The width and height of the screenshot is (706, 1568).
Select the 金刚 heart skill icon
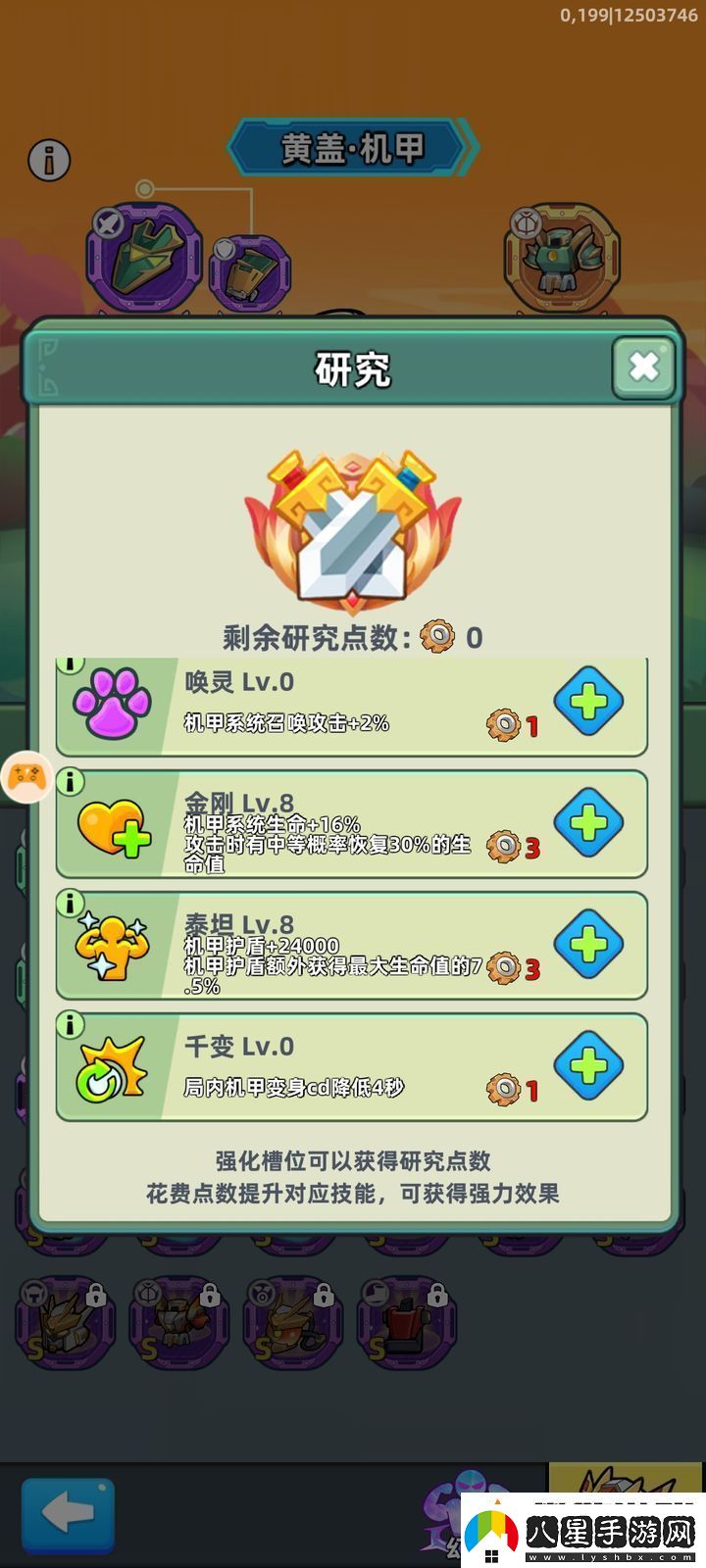(x=113, y=828)
